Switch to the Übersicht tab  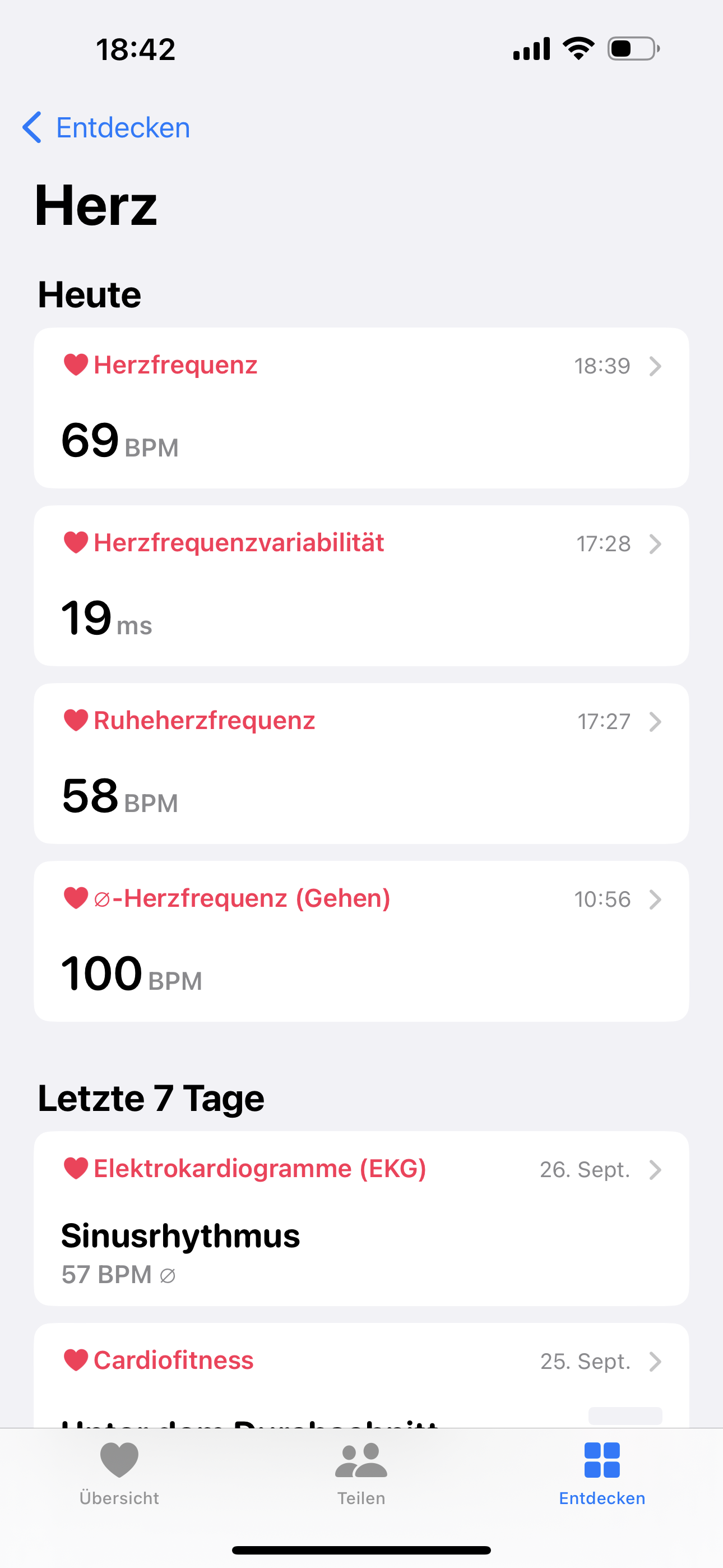119,1474
